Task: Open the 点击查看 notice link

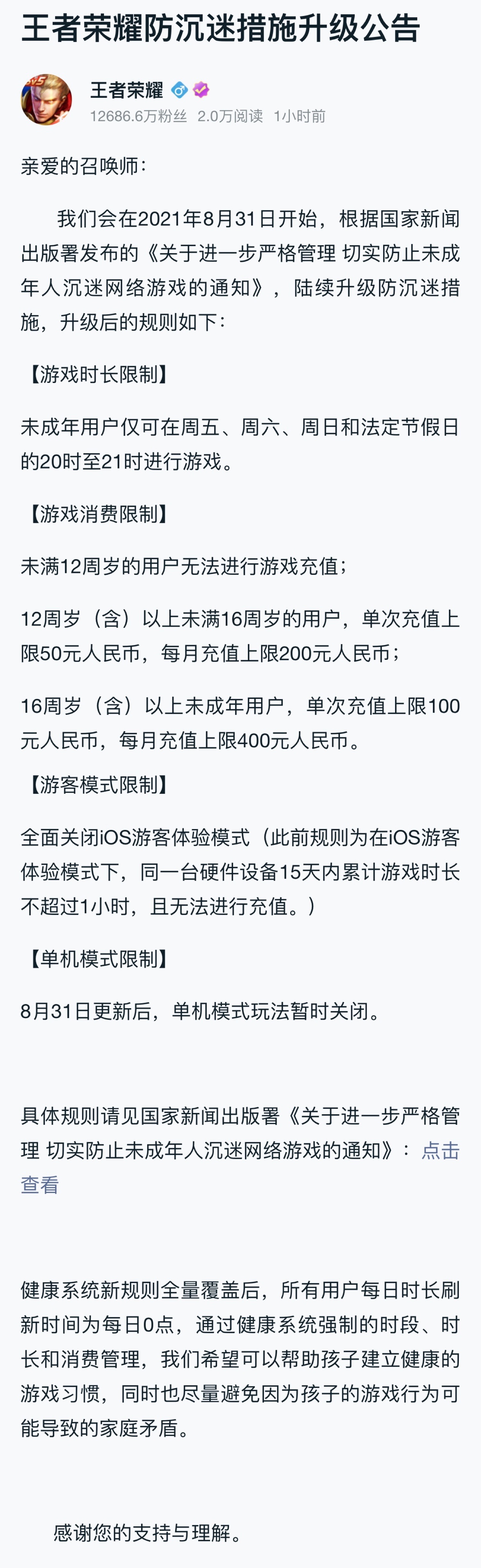Action: [x=440, y=1150]
